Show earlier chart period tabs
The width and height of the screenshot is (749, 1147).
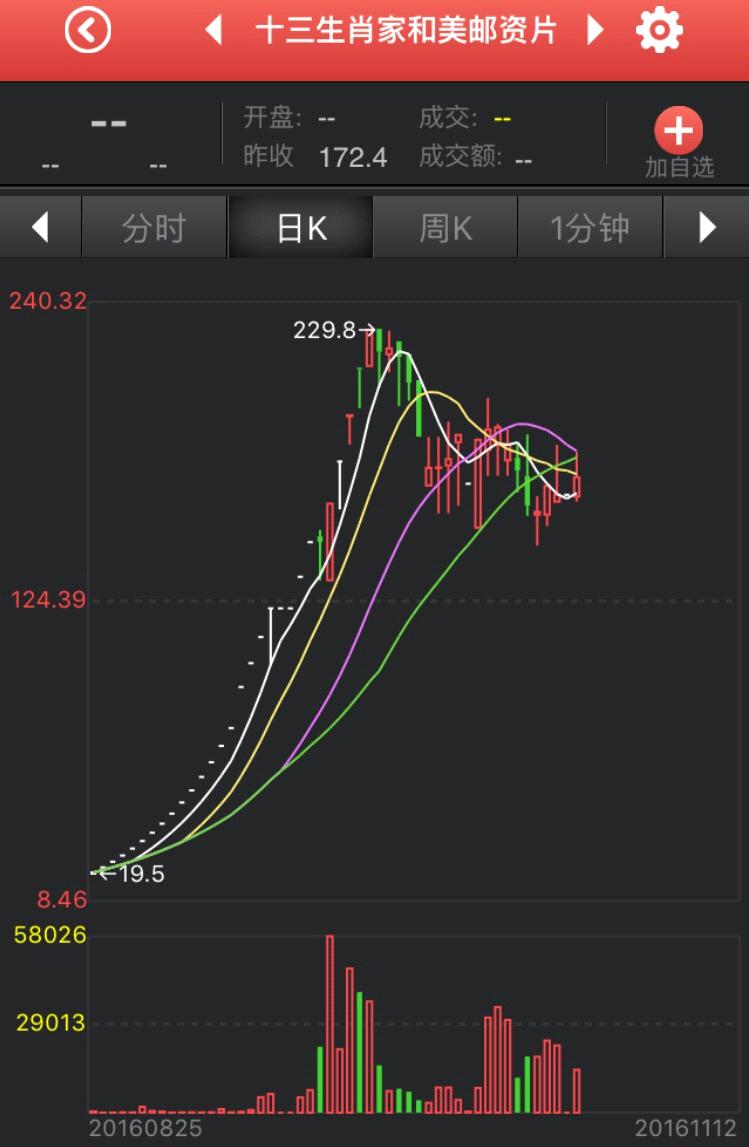[40, 228]
